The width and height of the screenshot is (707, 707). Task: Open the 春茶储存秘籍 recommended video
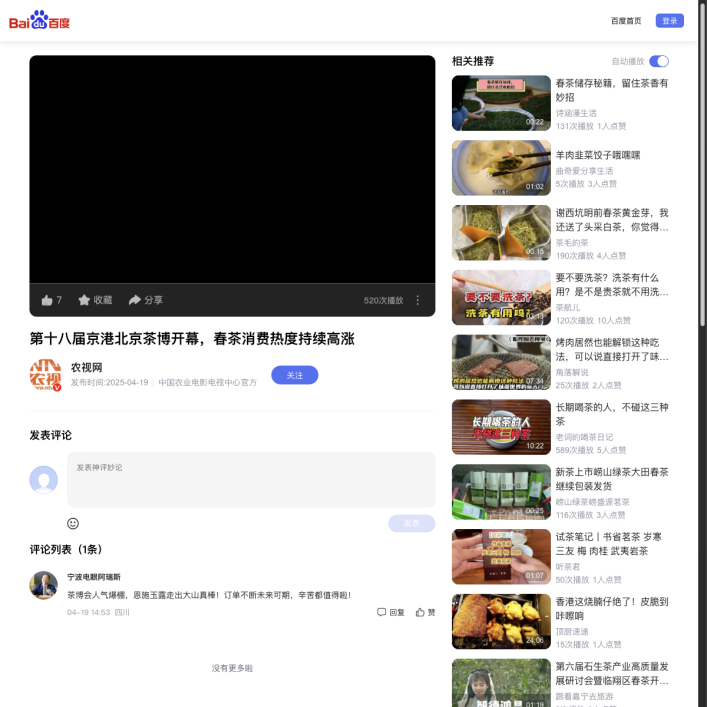612,90
